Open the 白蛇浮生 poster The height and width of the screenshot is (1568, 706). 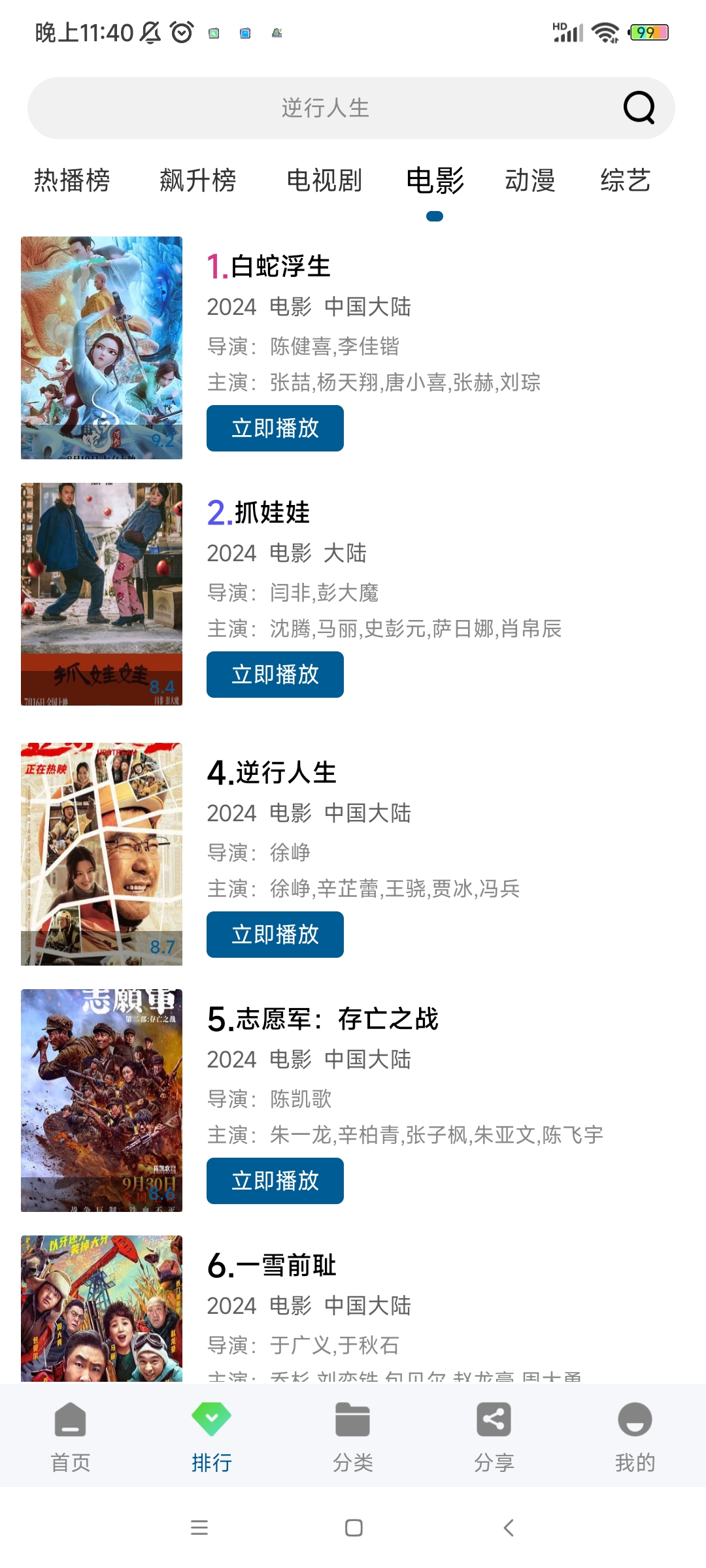click(x=101, y=348)
